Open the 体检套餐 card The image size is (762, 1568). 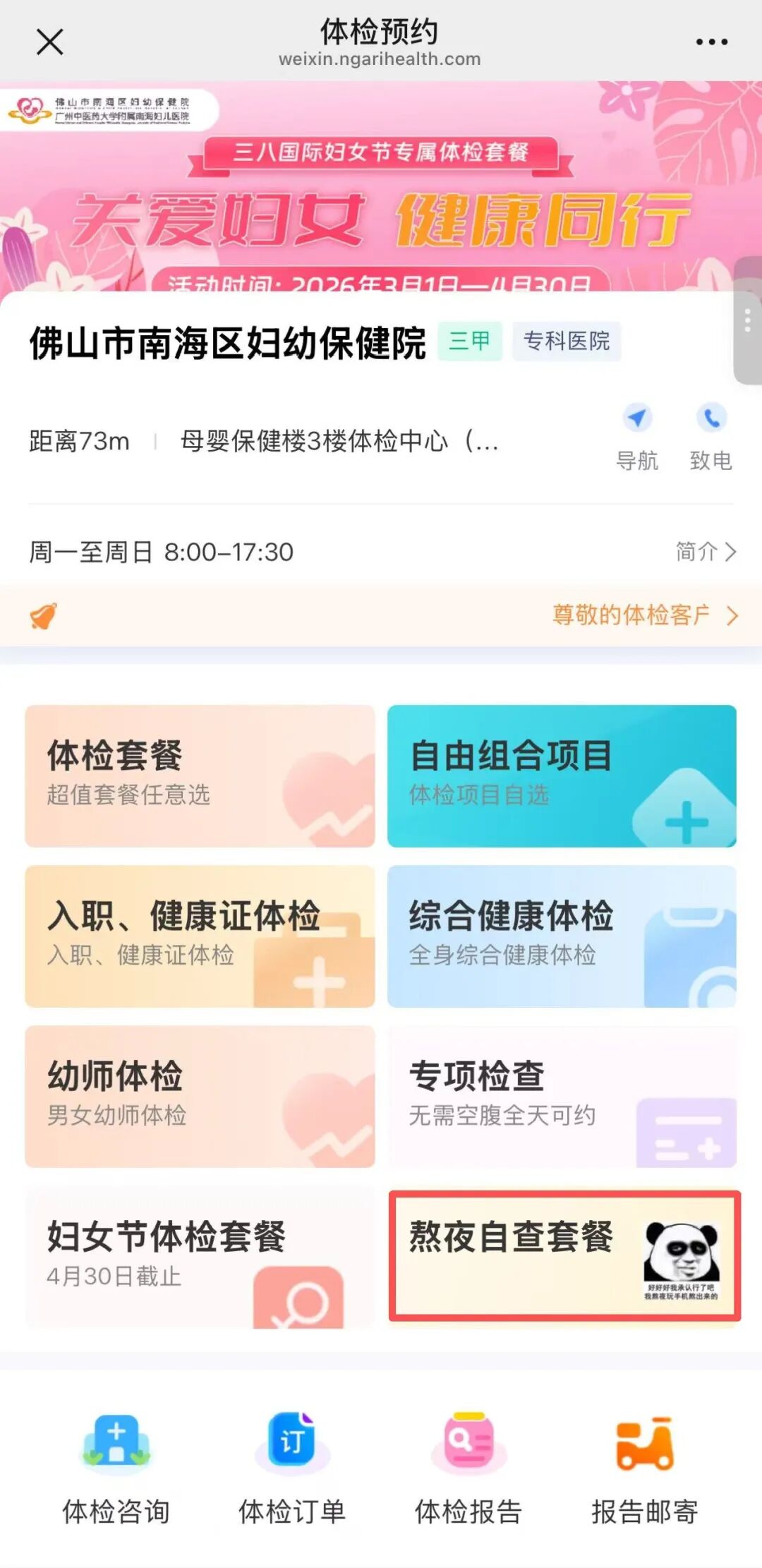tap(200, 776)
